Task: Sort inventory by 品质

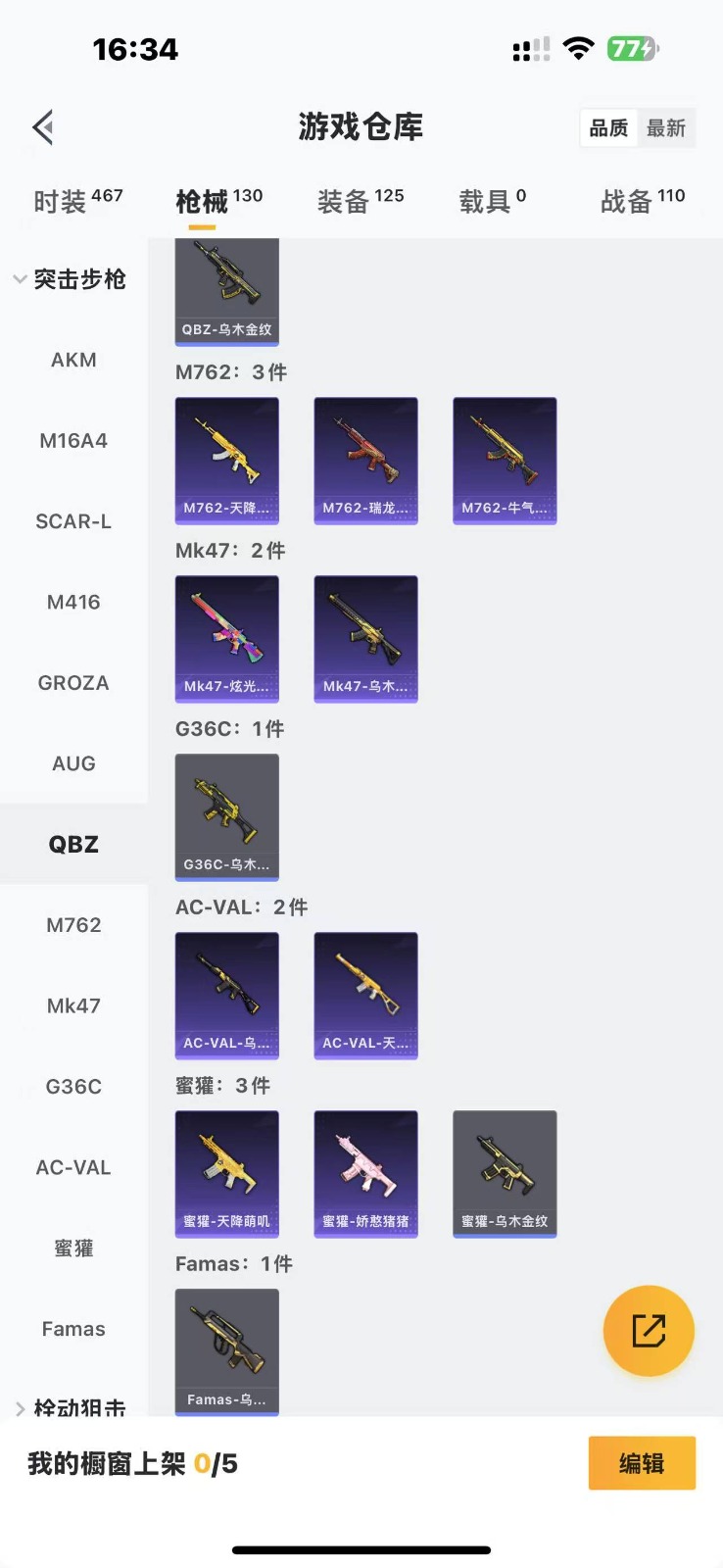Action: click(x=608, y=128)
